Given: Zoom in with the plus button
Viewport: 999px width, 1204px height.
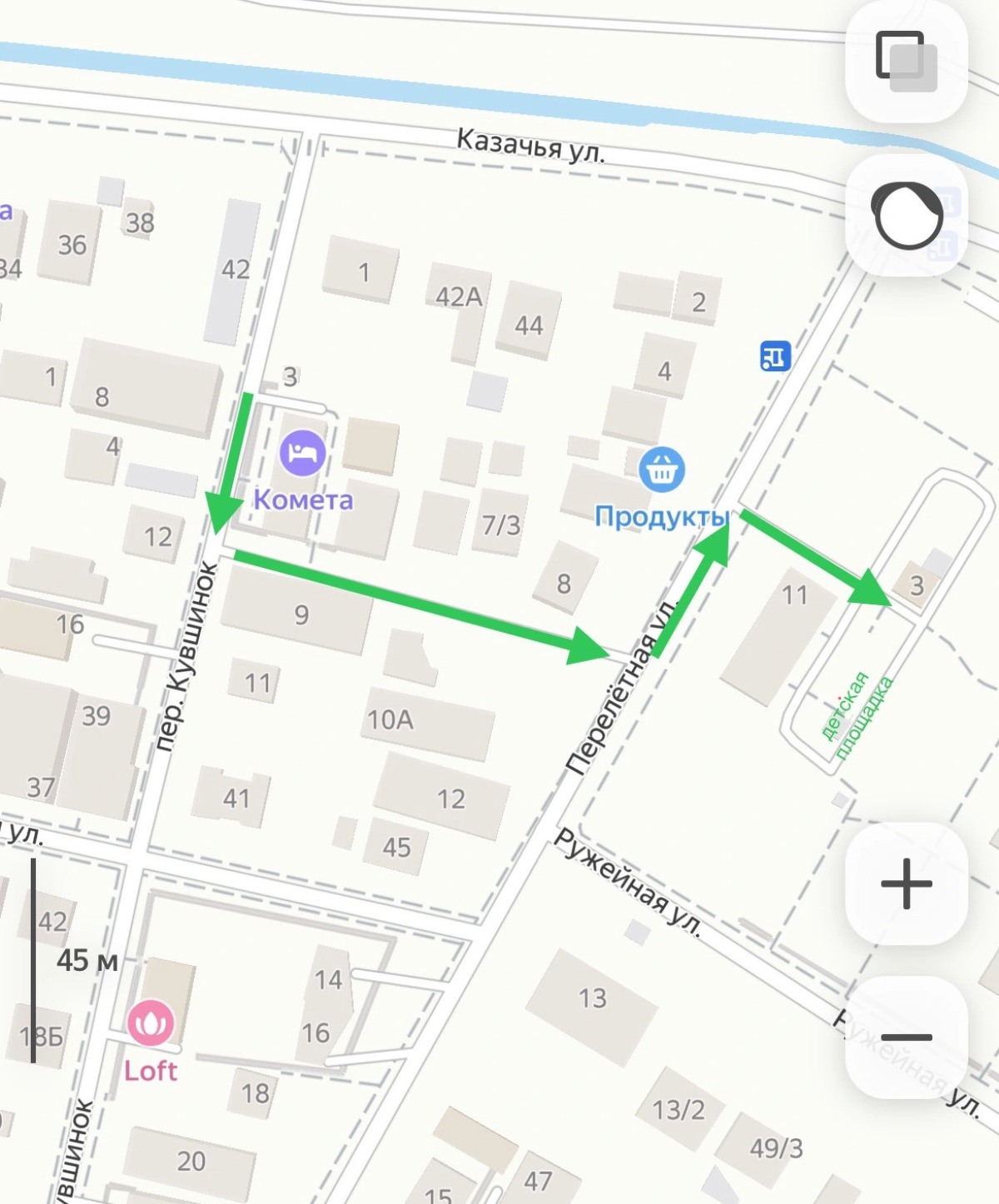Looking at the screenshot, I should 906,883.
